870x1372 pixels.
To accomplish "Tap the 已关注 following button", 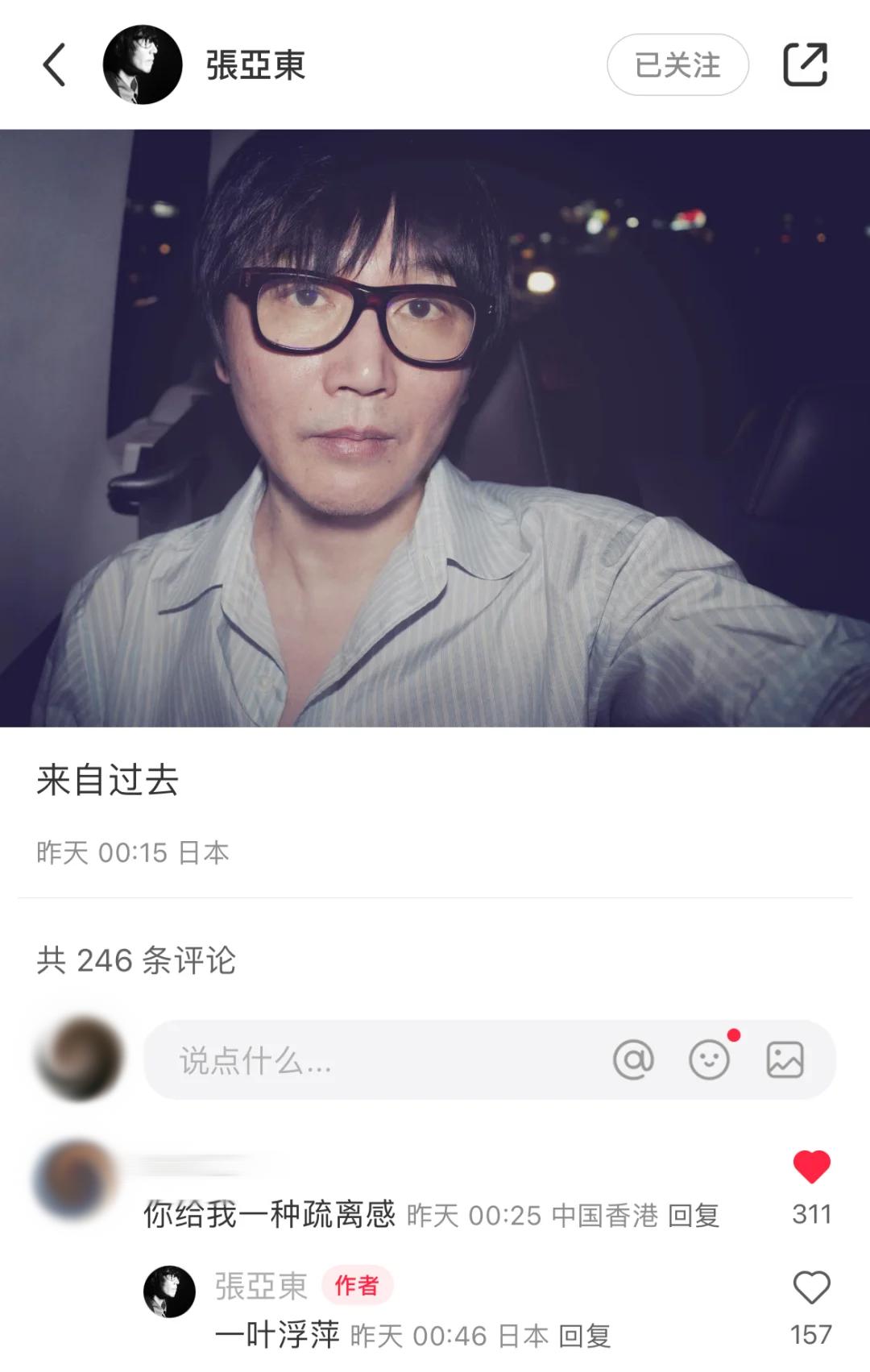I will [677, 65].
